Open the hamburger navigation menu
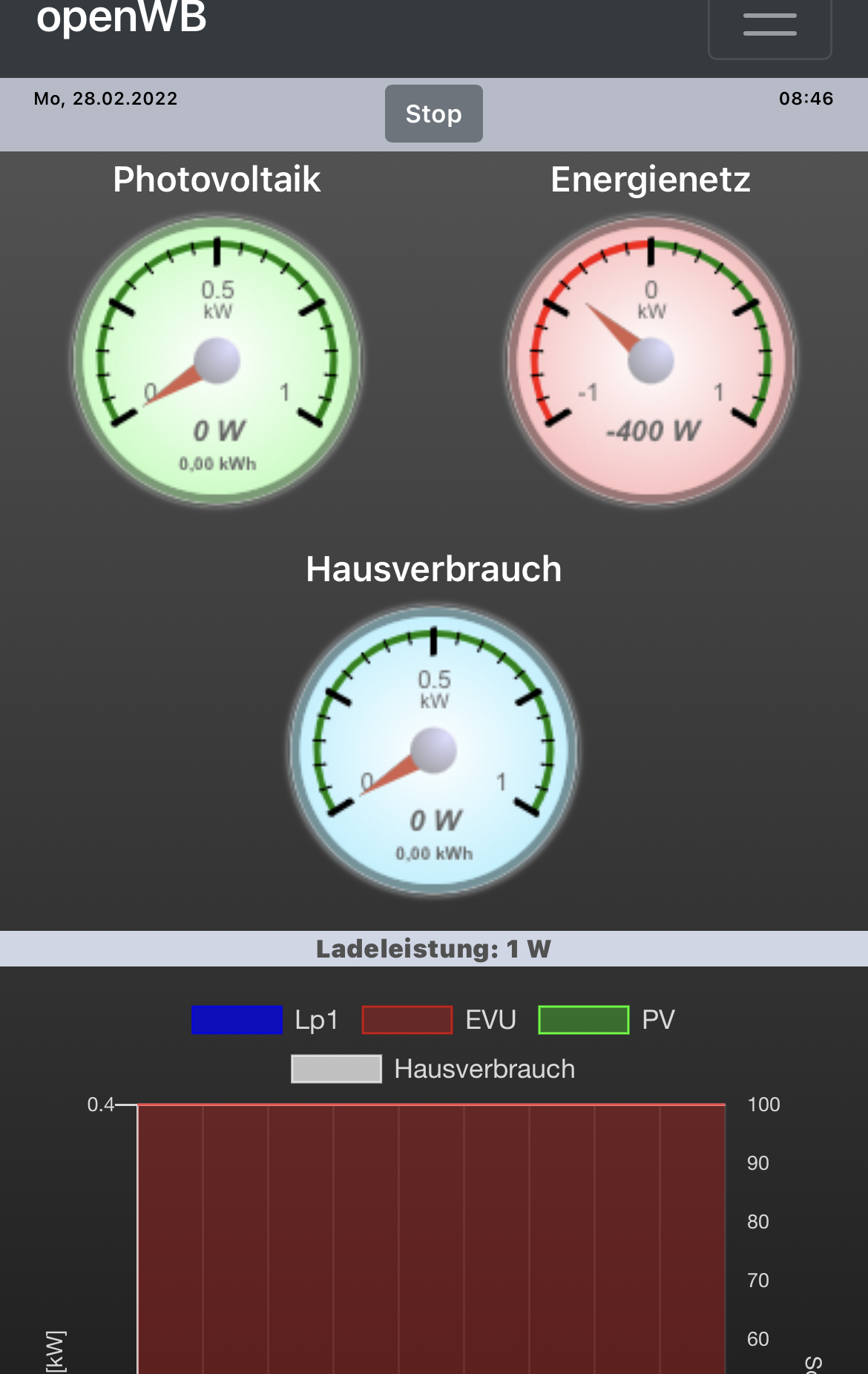 [x=769, y=25]
